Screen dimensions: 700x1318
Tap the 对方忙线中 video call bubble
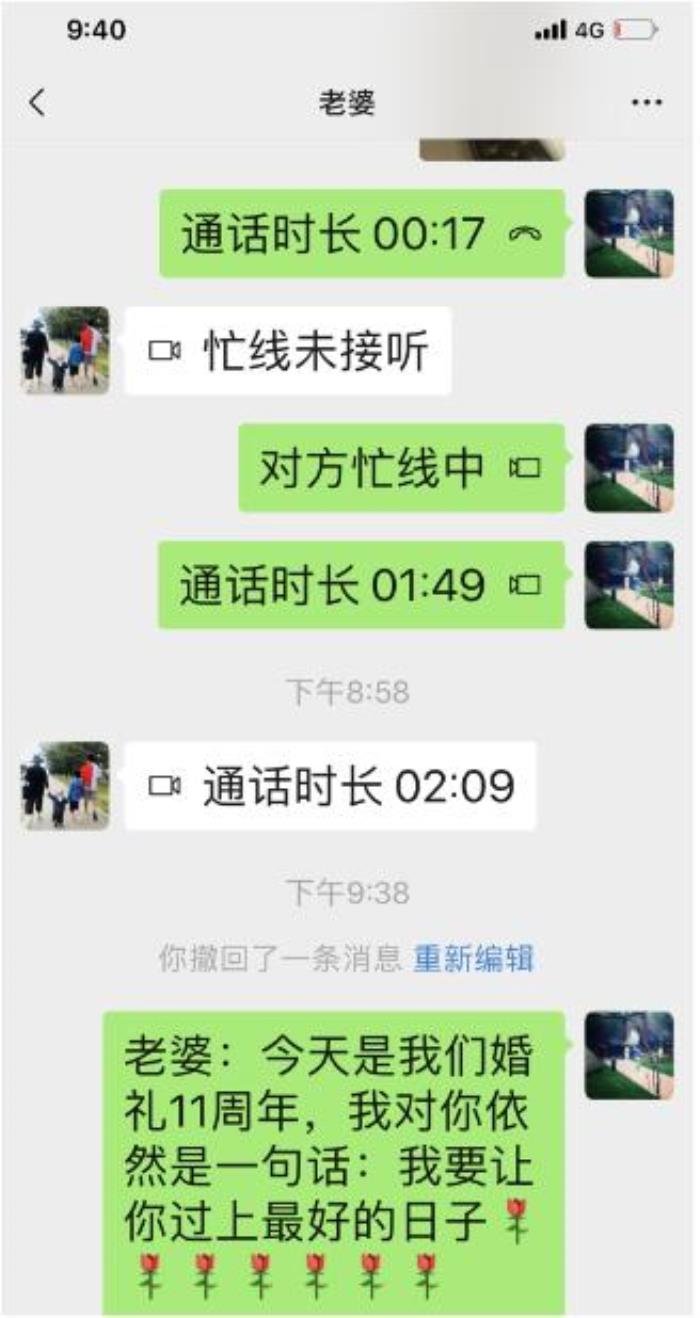[x=400, y=468]
